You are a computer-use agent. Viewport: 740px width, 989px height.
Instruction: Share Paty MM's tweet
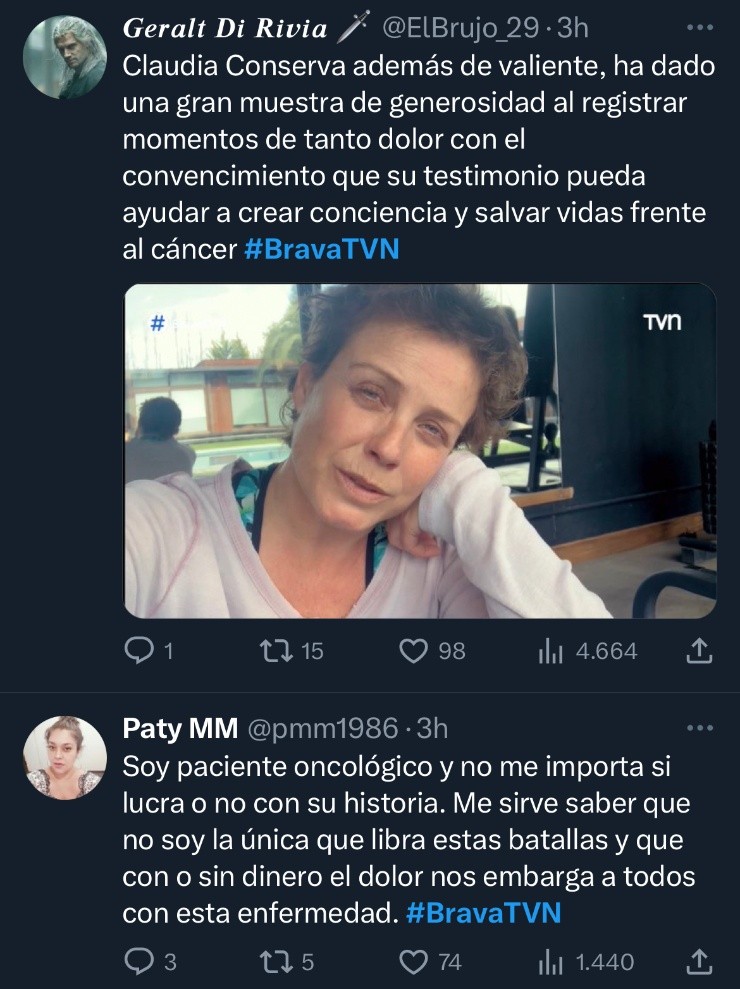[701, 962]
